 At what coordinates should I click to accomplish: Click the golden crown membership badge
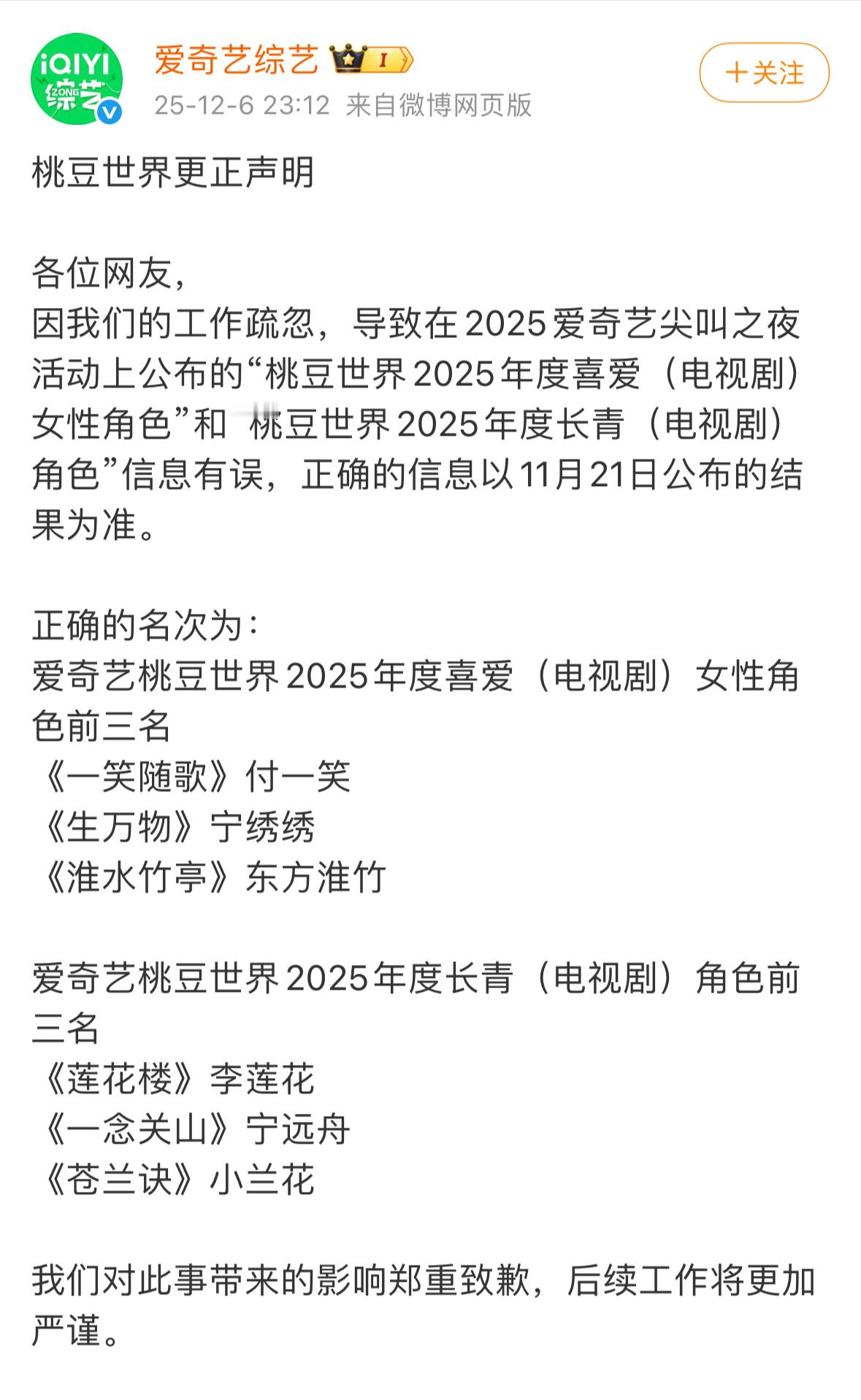tap(349, 60)
